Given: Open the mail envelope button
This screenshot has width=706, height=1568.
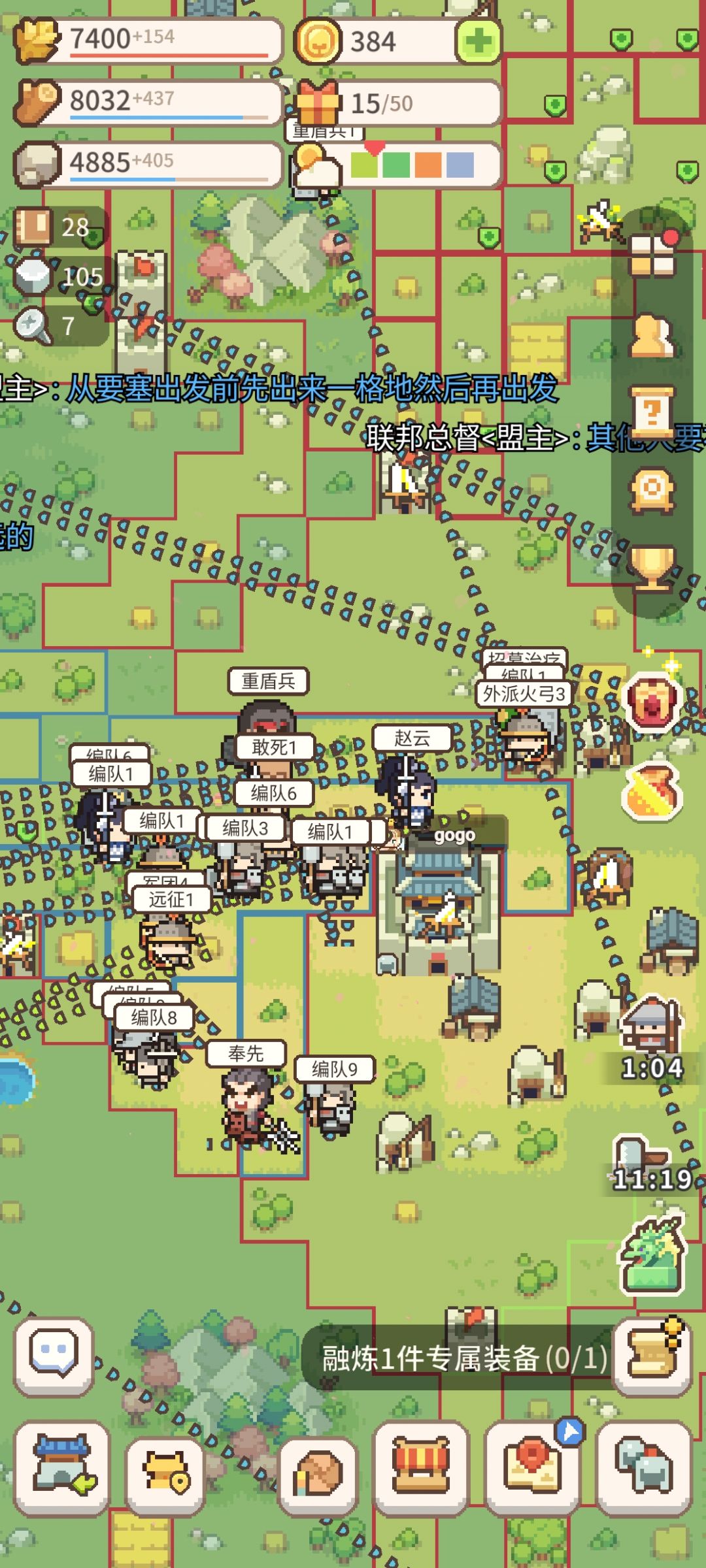Looking at the screenshot, I should point(533,1469).
